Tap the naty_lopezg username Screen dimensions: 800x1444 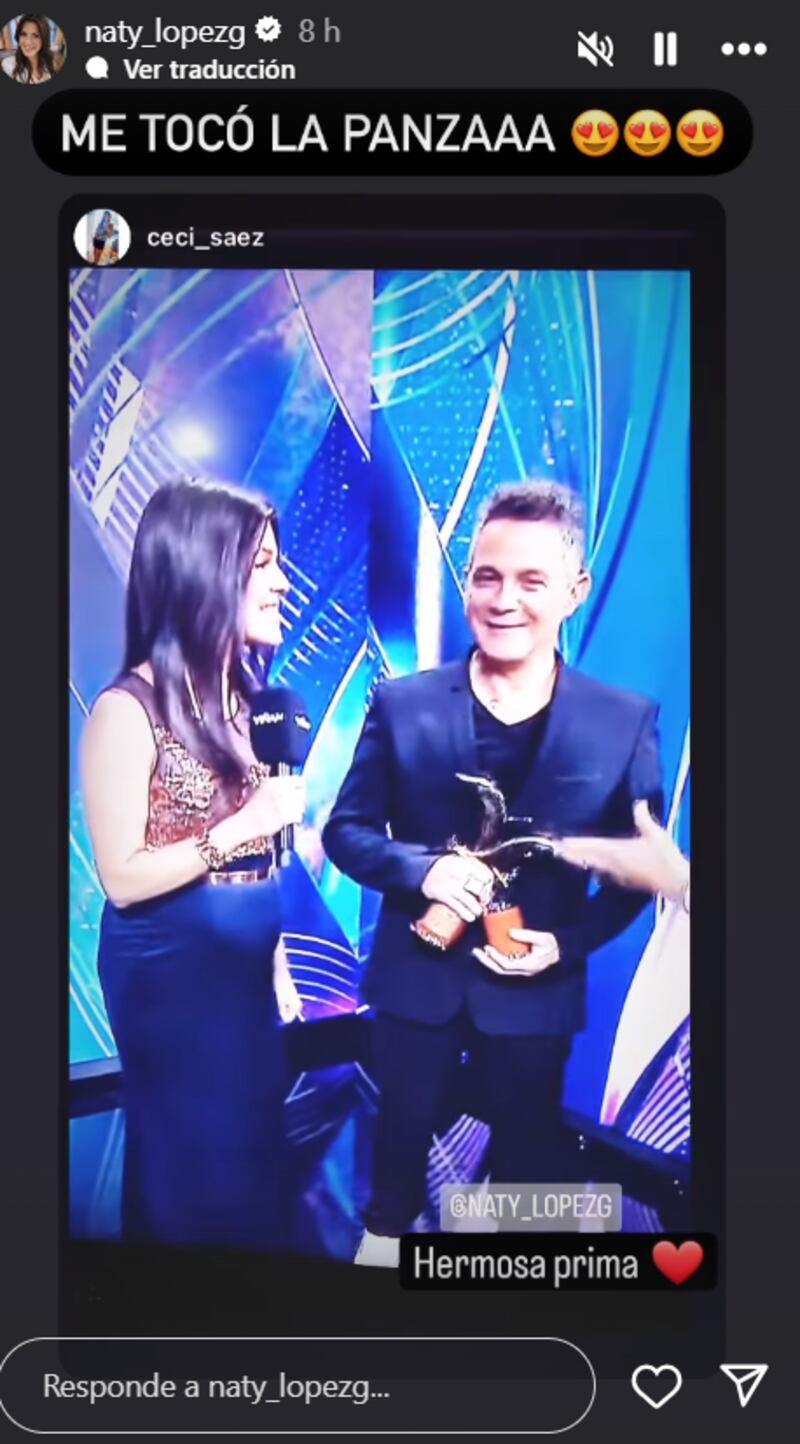point(164,32)
